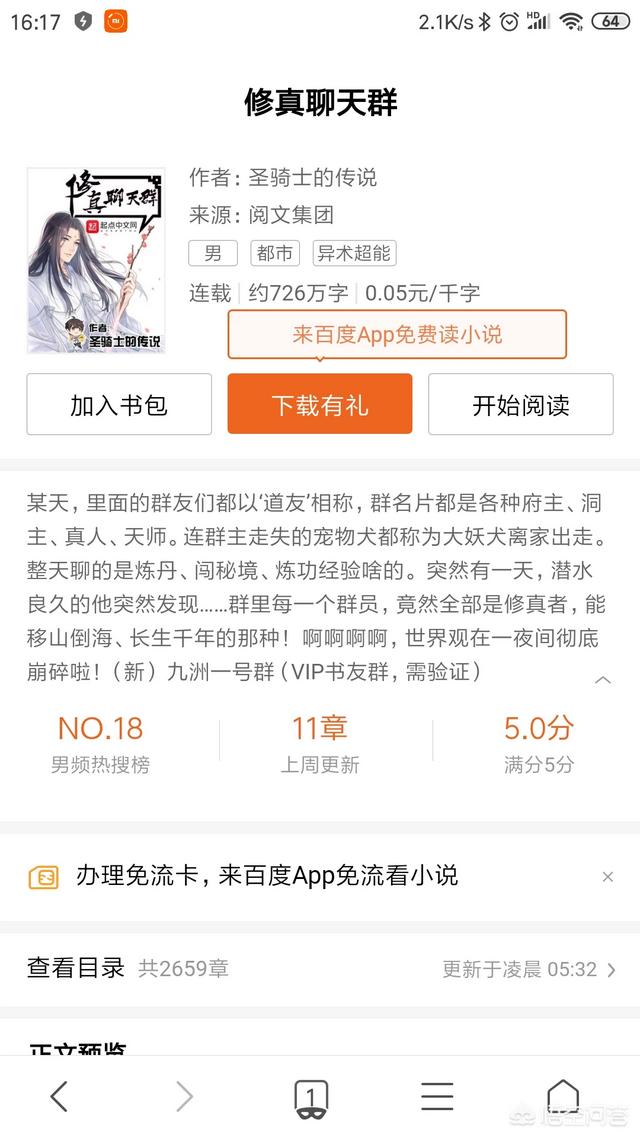
Task: Tap the orange 下载有礼 button
Action: tap(320, 404)
